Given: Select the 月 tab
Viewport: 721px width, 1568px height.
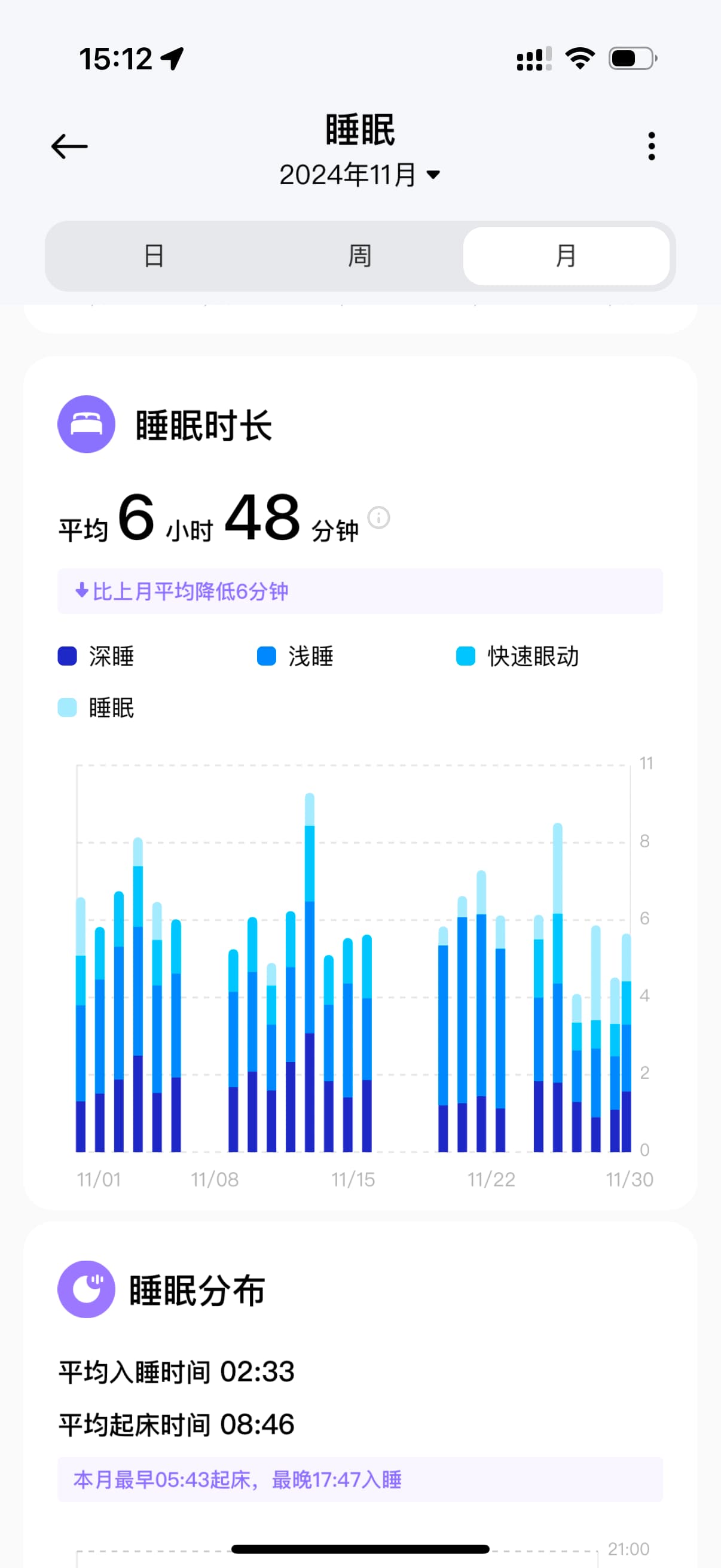Looking at the screenshot, I should (566, 256).
